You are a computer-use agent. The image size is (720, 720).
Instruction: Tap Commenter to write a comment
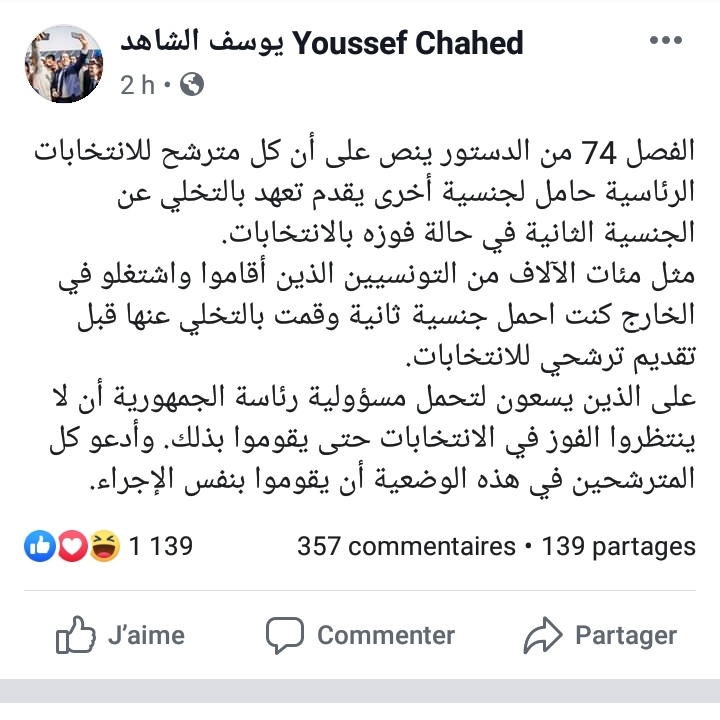360,635
